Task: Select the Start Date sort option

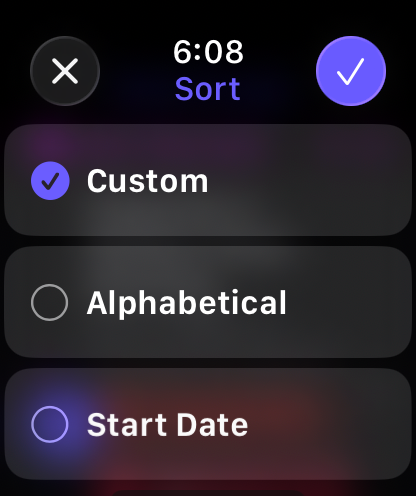Action: [208, 424]
